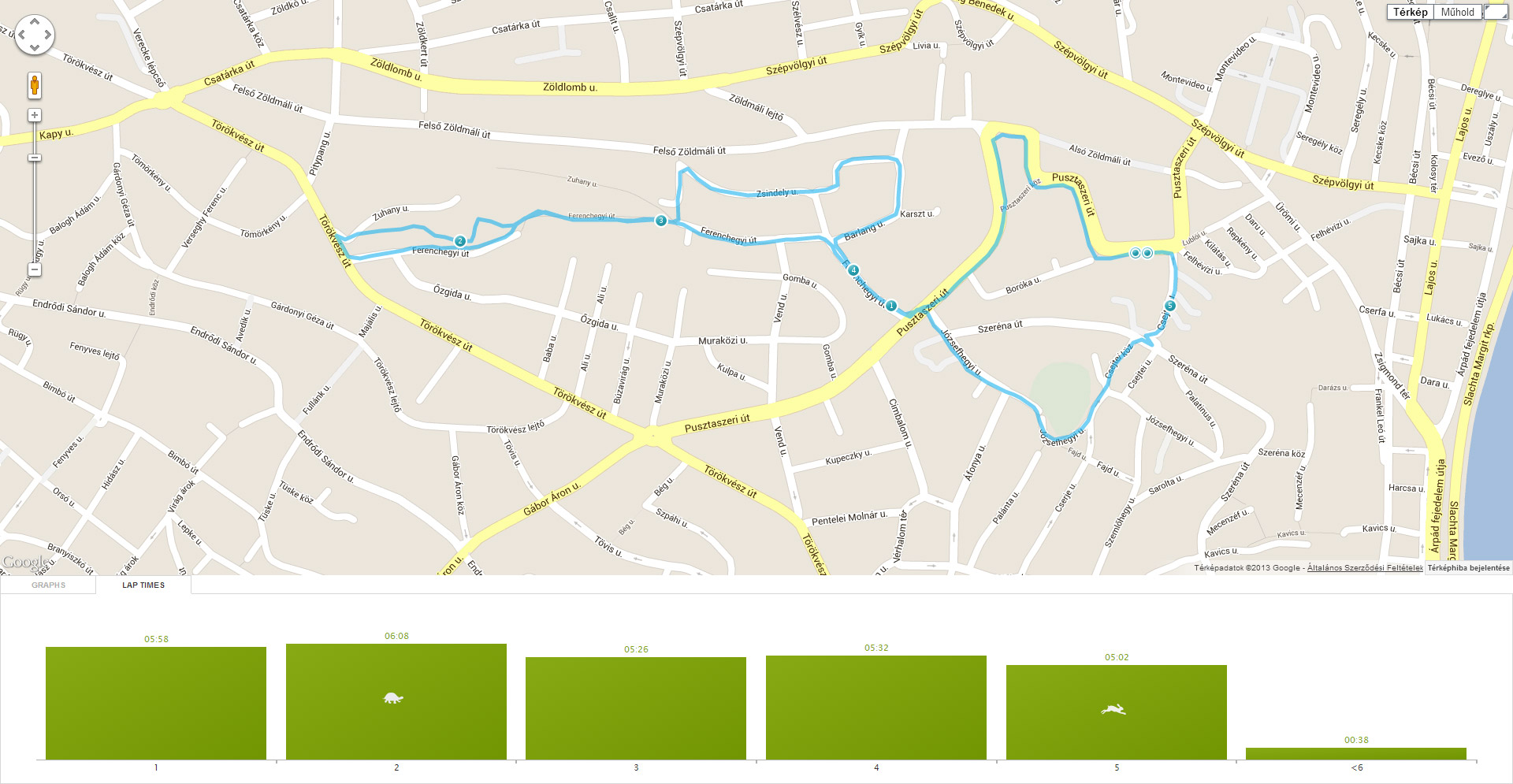Tap lap marker 5 on the route
Screen dimensions: 1513x784
point(1170,306)
